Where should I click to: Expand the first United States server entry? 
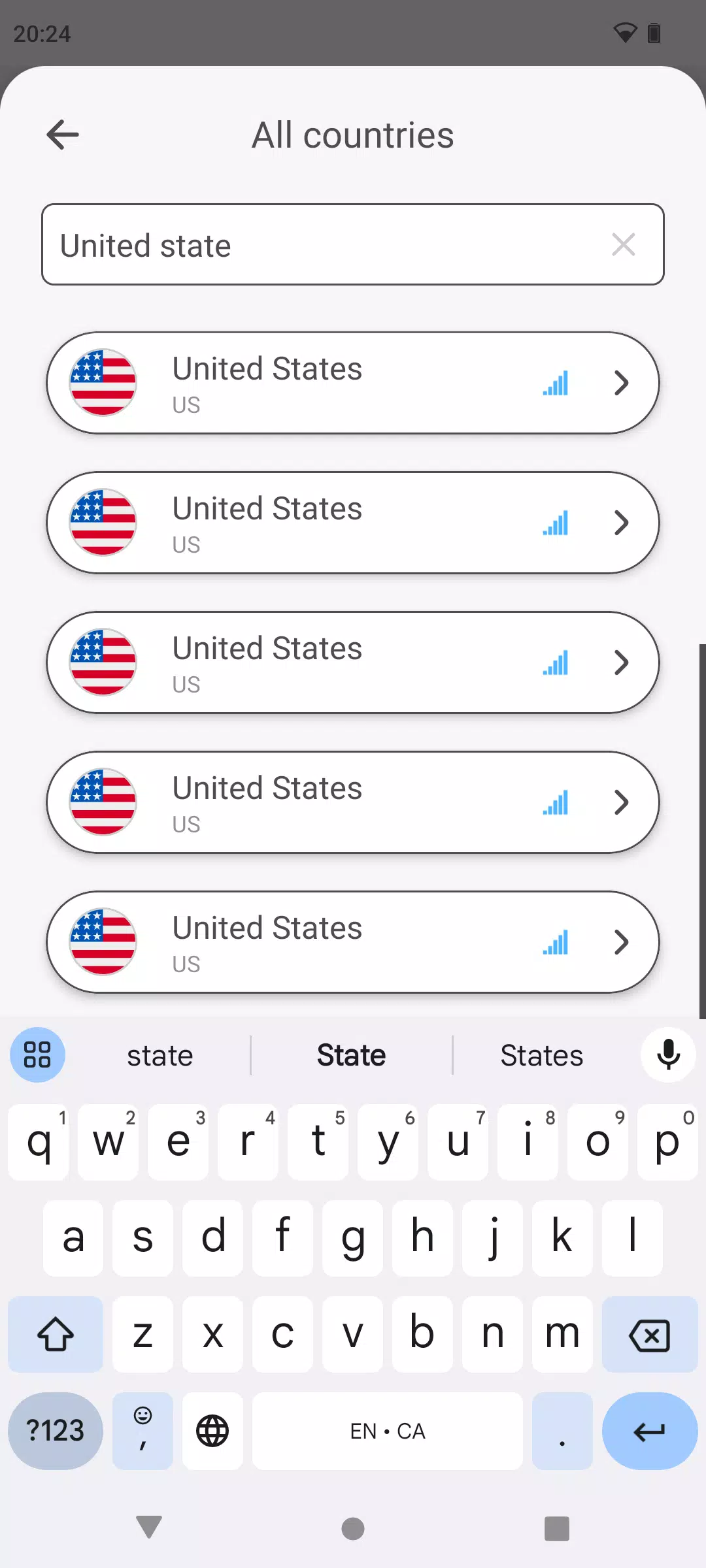[621, 383]
